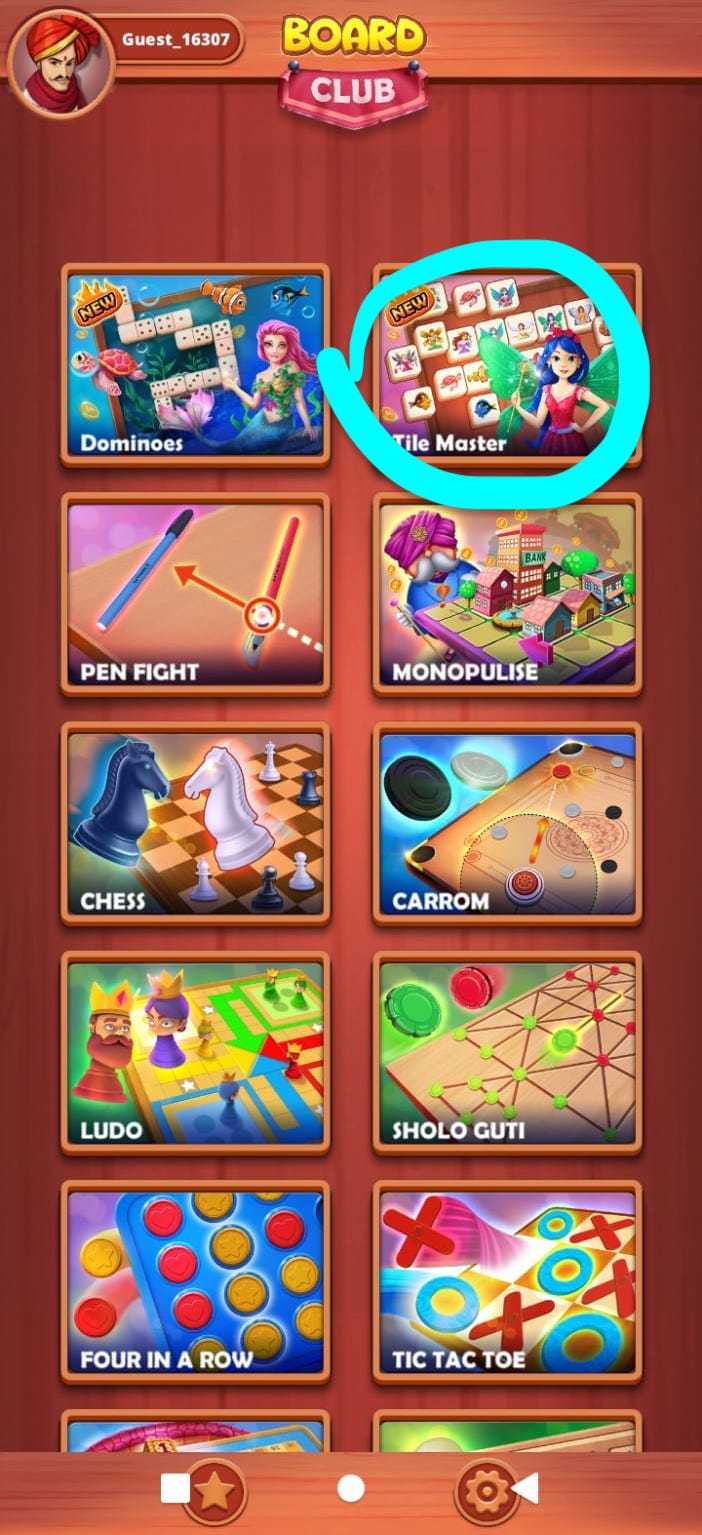Play the Tic Tac Toe game
This screenshot has width=702, height=1535.
coord(507,1282)
